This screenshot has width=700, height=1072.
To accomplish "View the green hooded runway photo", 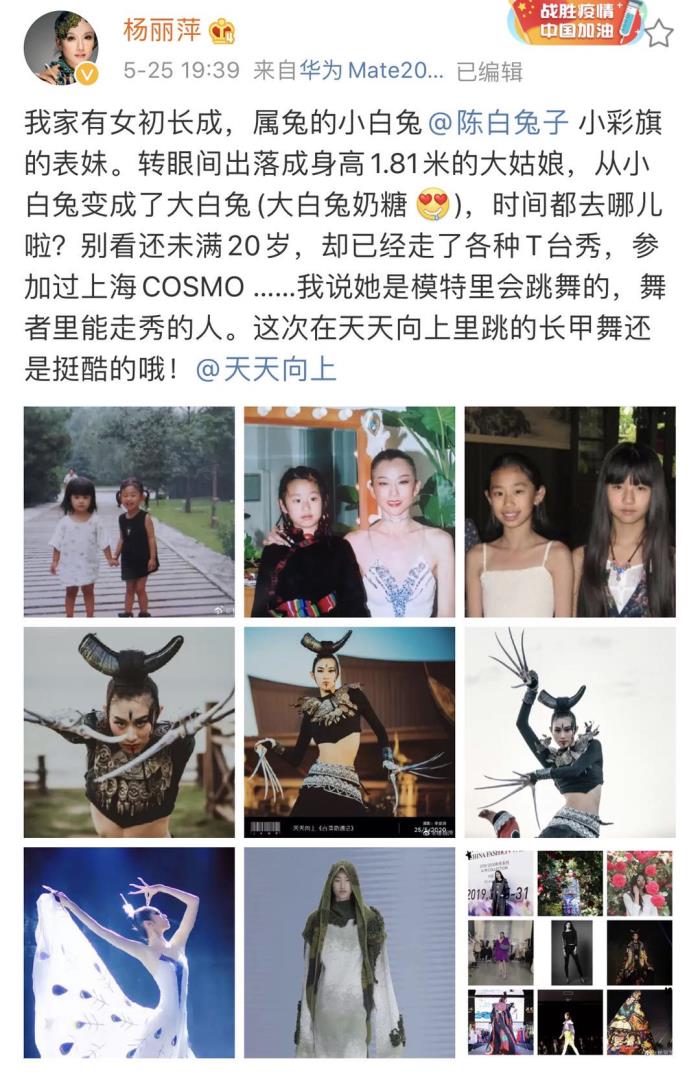I will [x=349, y=952].
